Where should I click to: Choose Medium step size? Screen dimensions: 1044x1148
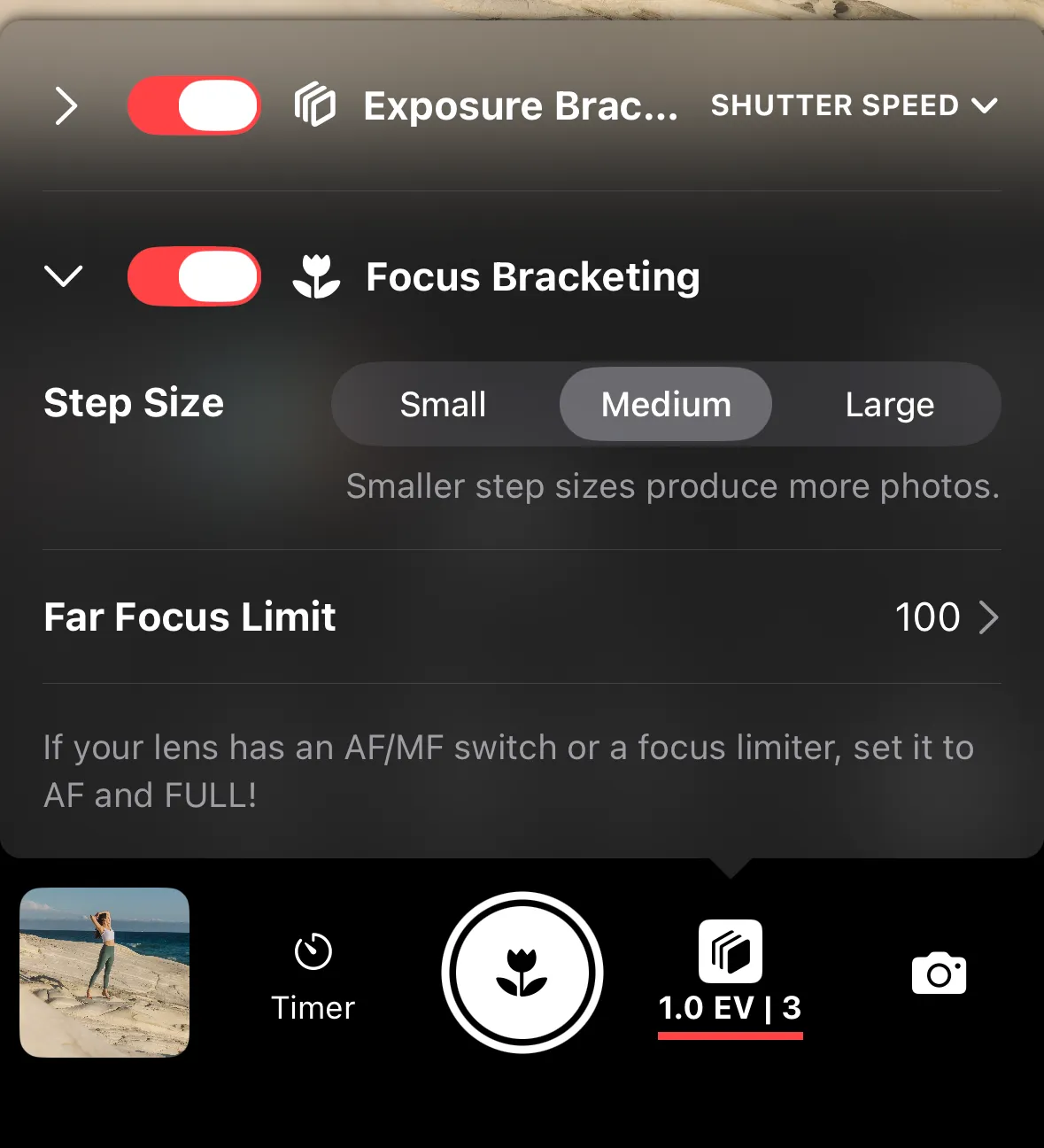(x=666, y=405)
